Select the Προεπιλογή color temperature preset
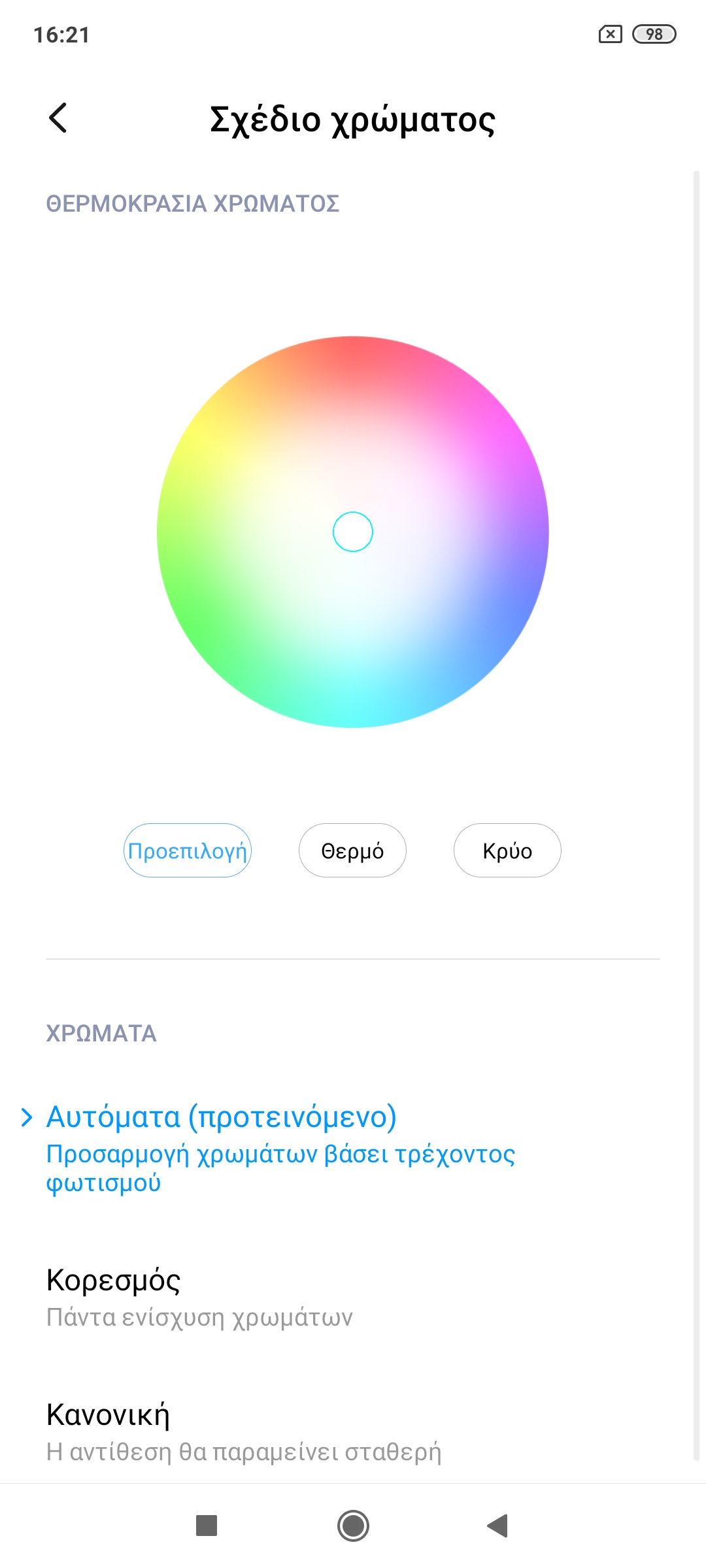The image size is (706, 1568). tap(188, 851)
